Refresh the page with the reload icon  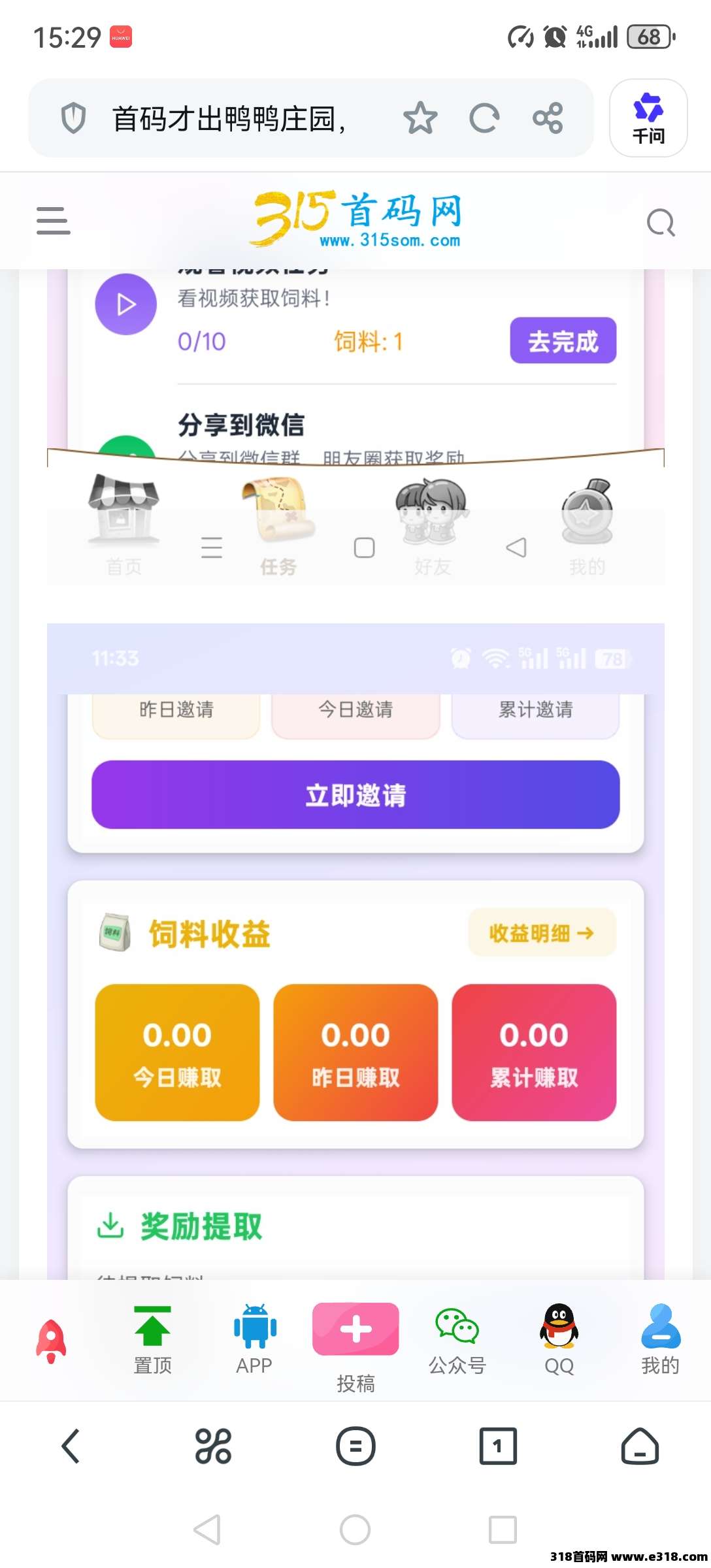(x=484, y=118)
